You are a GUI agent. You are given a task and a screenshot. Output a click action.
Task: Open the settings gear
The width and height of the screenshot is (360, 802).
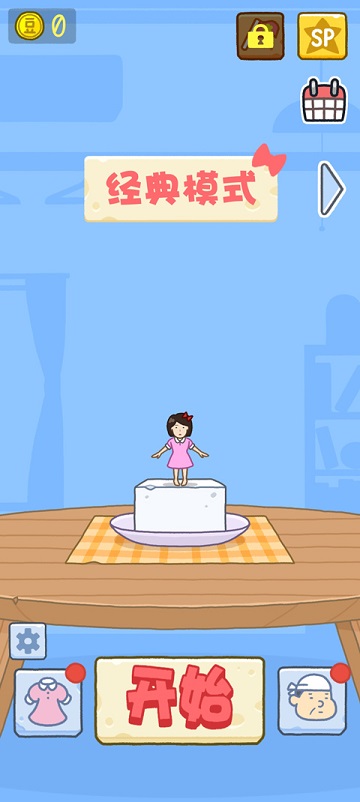[x=28, y=641]
